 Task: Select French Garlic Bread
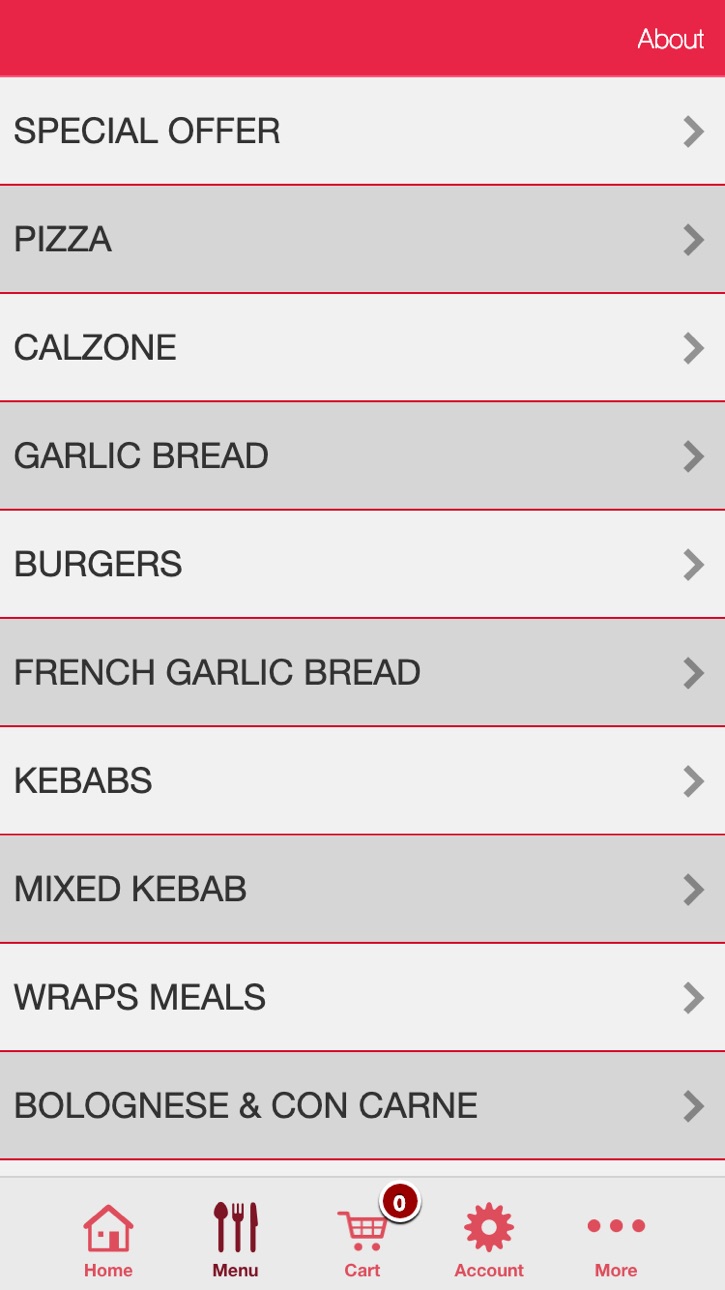pyautogui.click(x=362, y=672)
